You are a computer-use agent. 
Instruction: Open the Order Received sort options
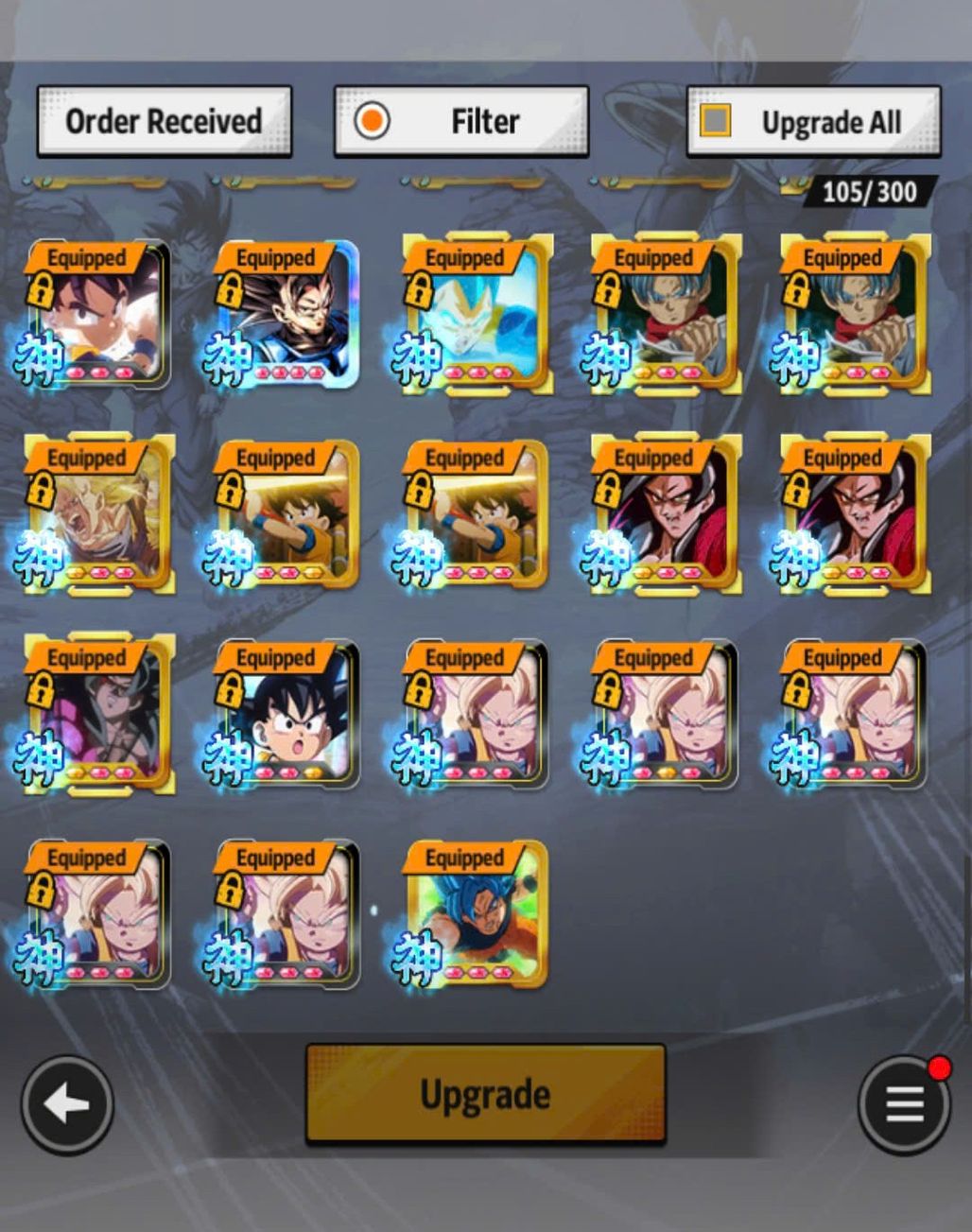[x=164, y=122]
